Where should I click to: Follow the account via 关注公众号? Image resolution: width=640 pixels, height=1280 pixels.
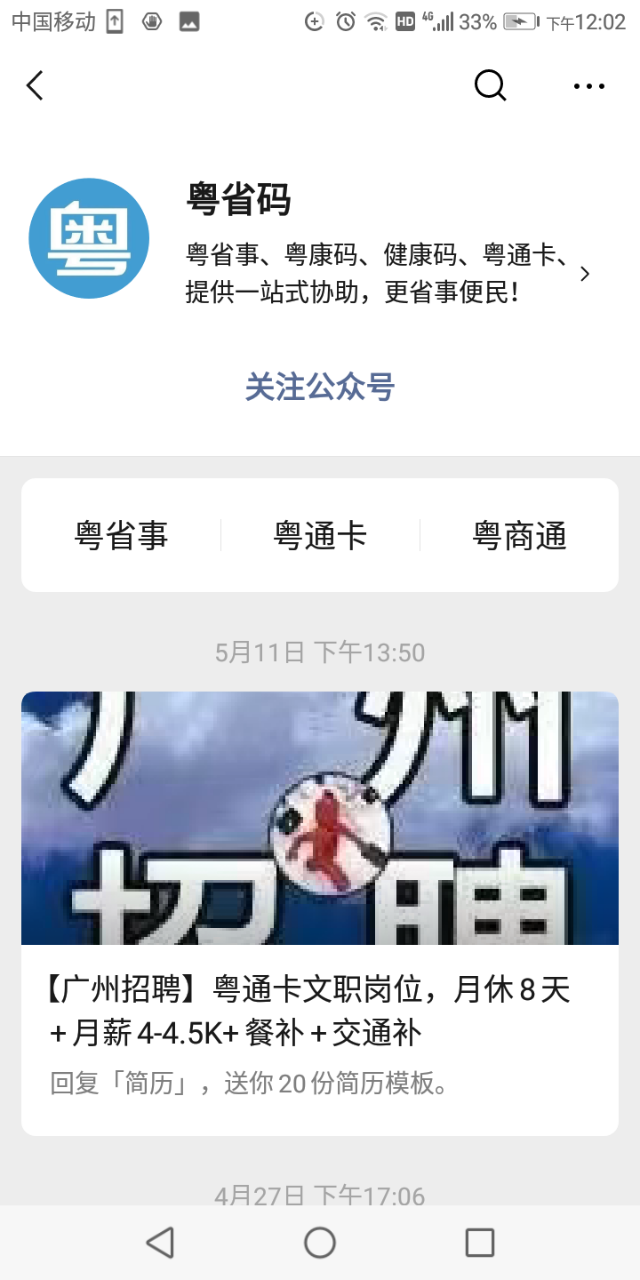pyautogui.click(x=320, y=387)
